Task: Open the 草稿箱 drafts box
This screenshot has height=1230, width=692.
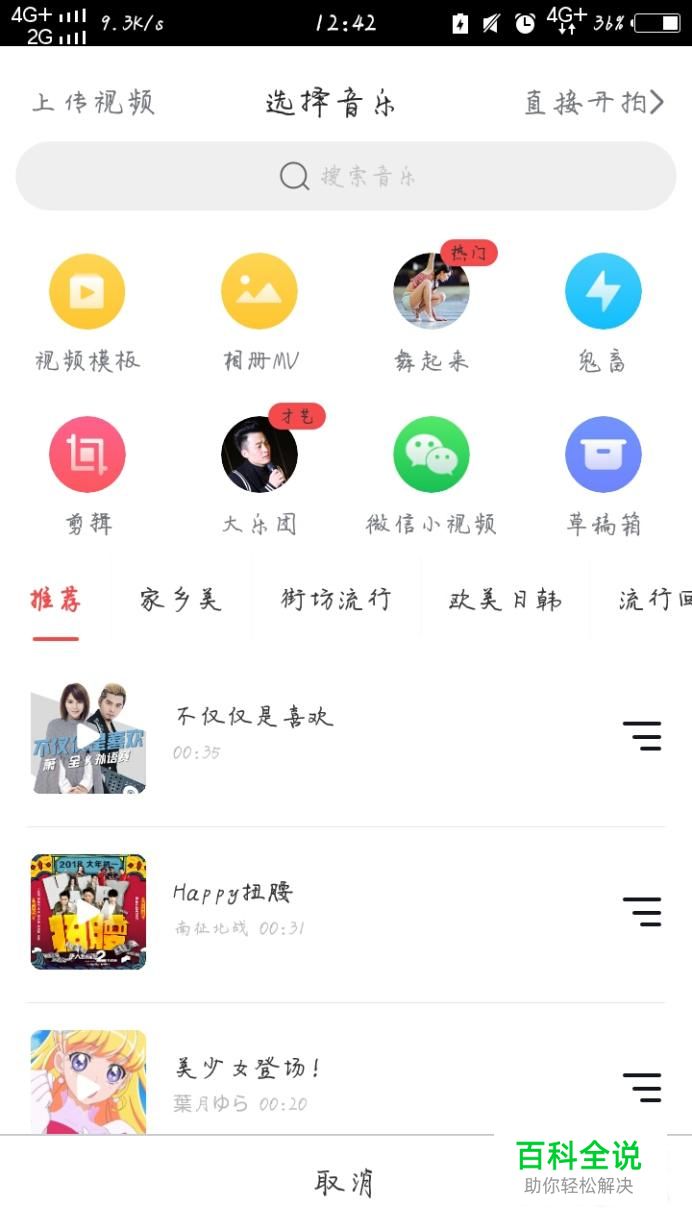Action: click(x=603, y=455)
